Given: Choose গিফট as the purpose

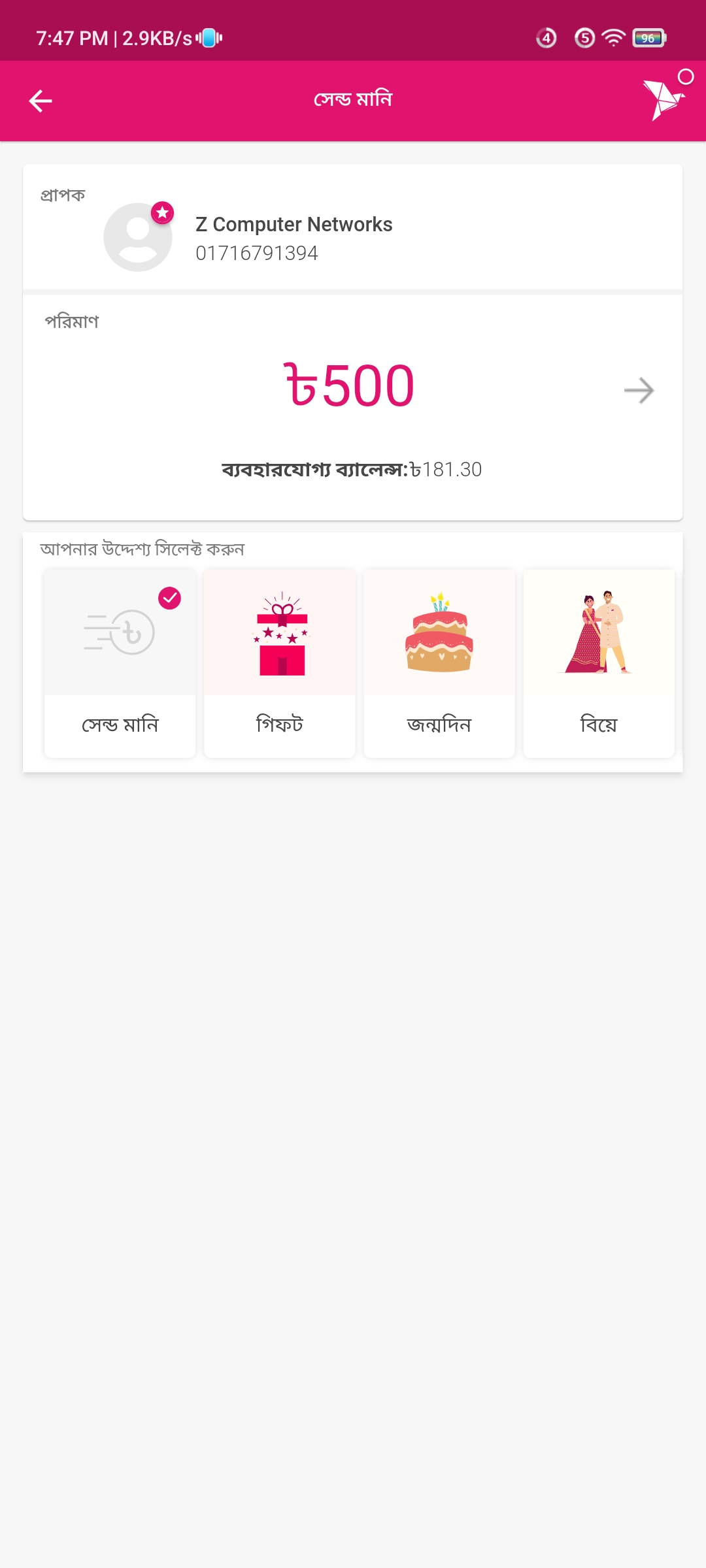Looking at the screenshot, I should (280, 663).
